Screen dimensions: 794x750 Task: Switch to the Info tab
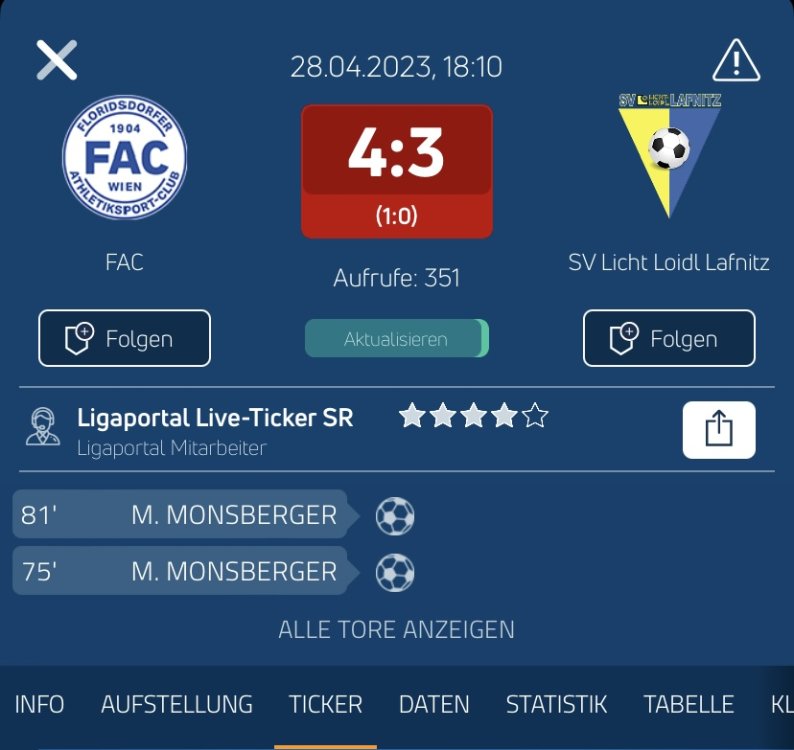pos(40,704)
